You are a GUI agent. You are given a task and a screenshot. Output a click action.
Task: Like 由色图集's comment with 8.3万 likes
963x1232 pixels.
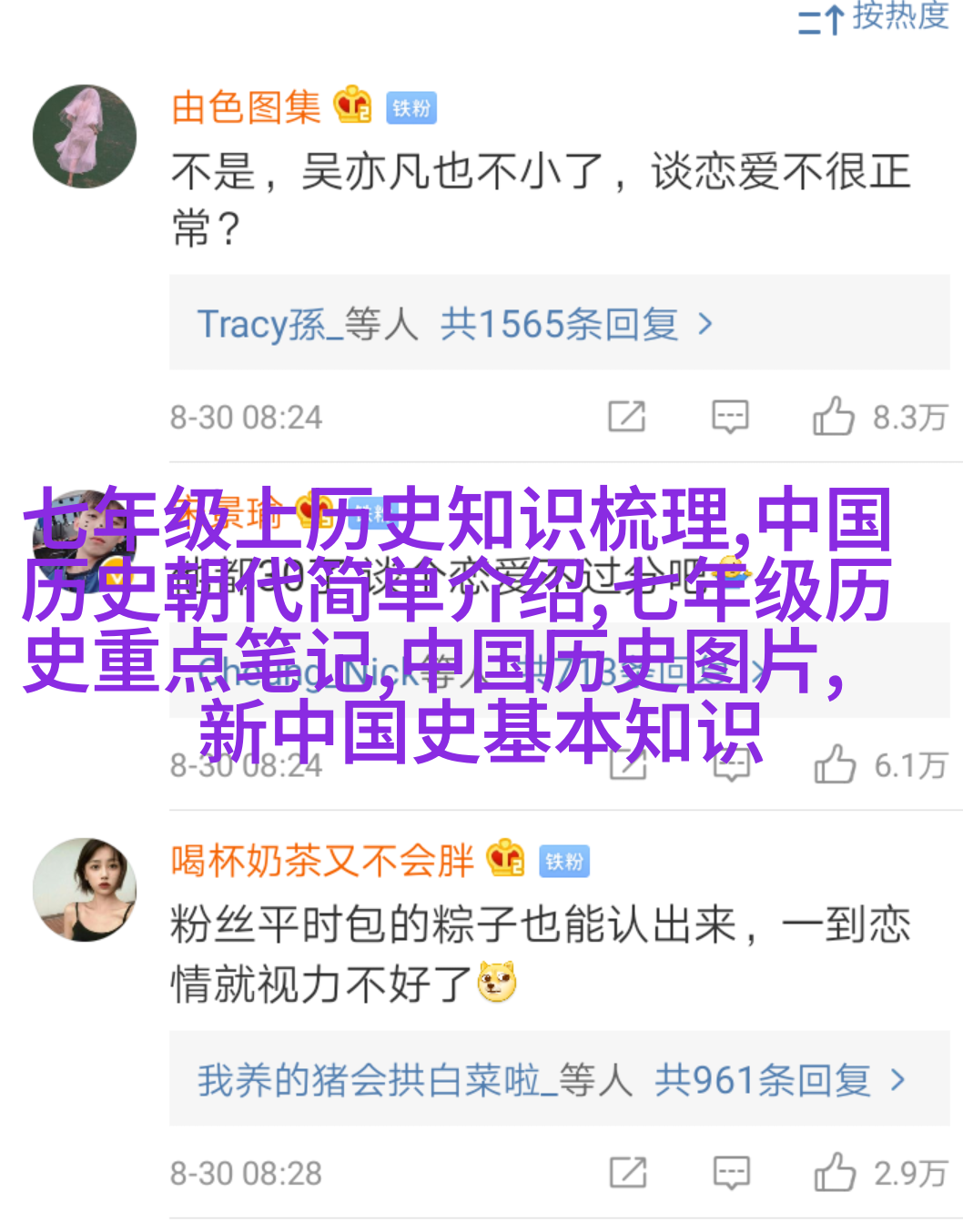[x=834, y=417]
